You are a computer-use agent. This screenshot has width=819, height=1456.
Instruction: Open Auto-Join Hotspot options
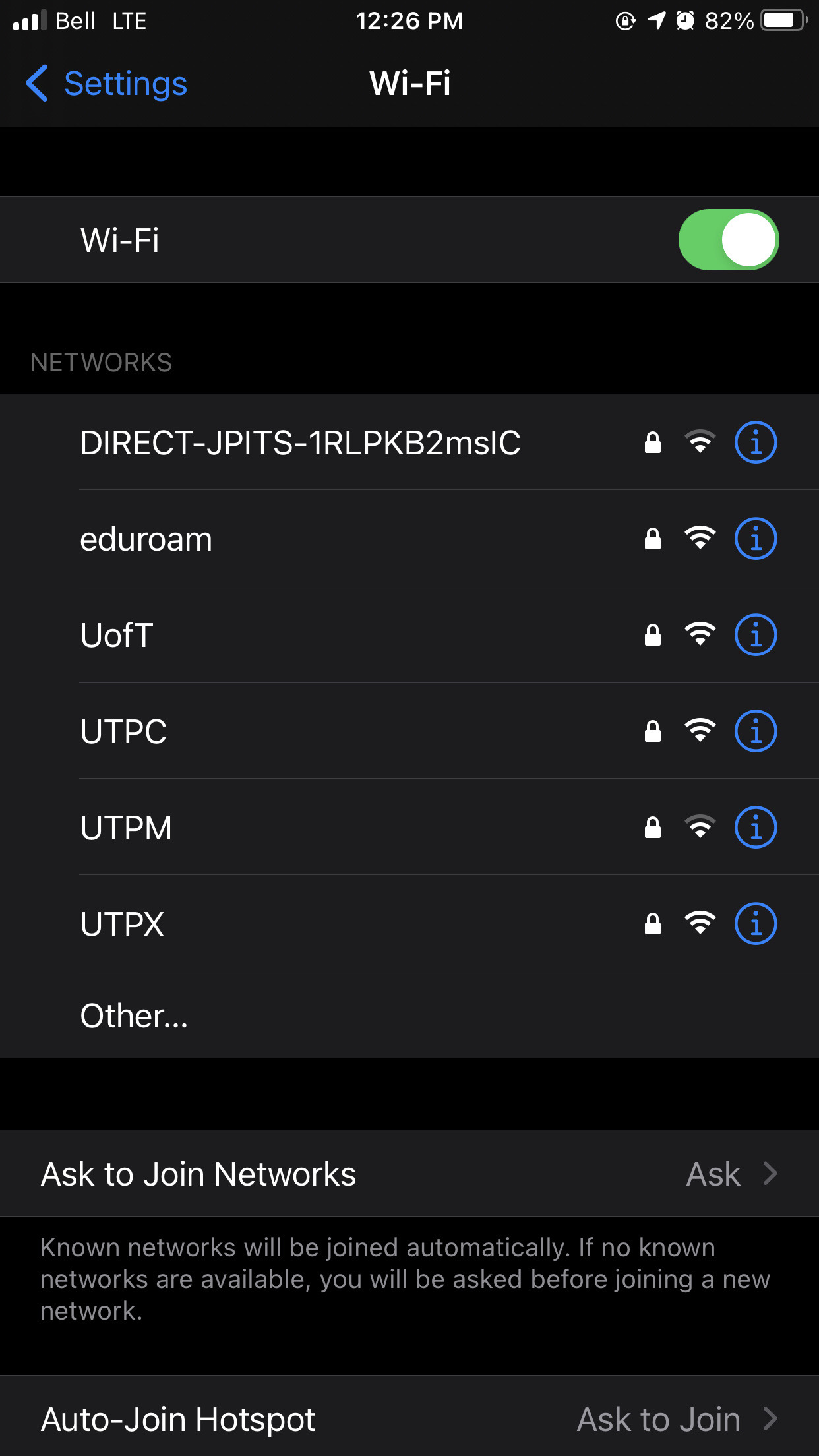(409, 1418)
